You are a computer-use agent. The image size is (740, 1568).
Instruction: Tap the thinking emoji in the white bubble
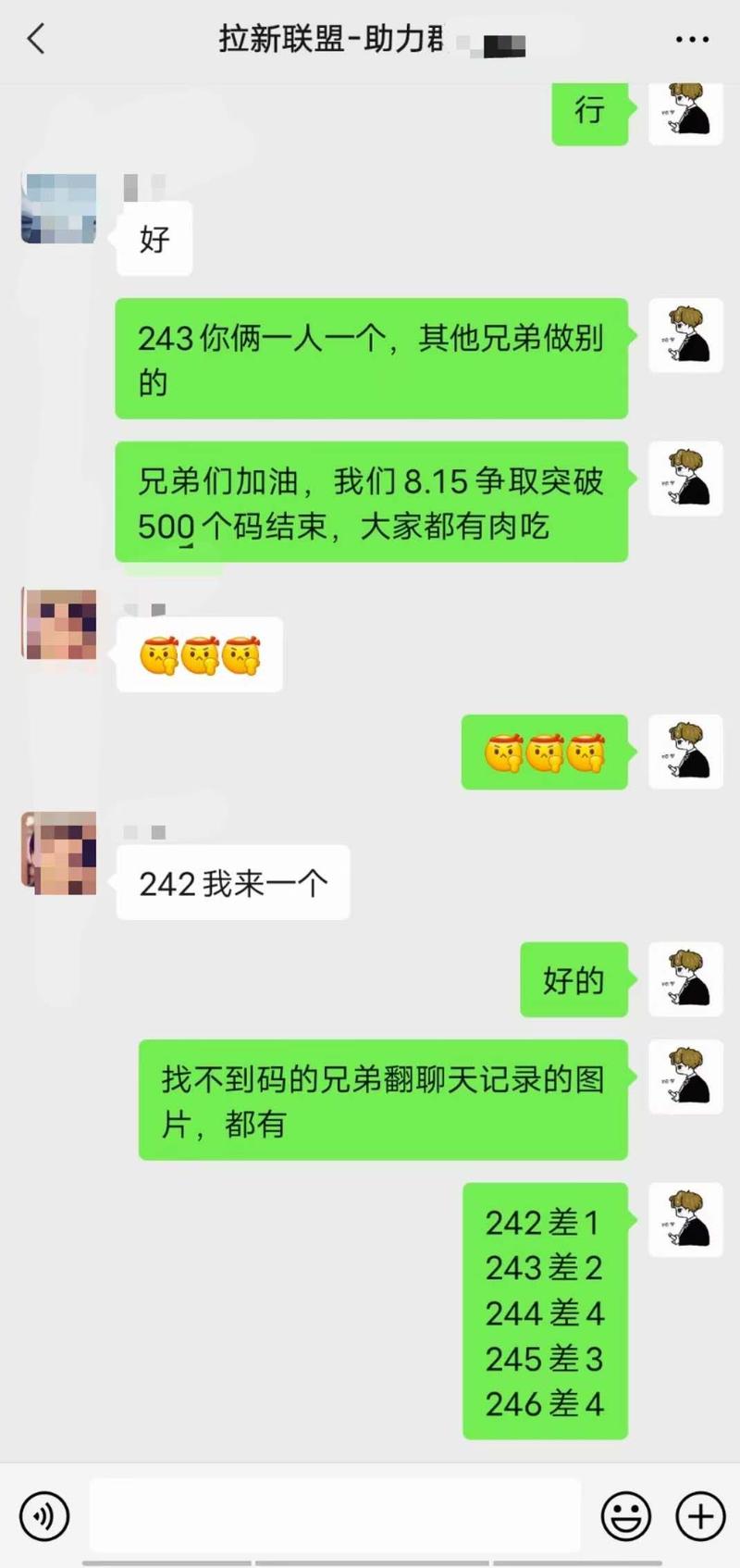click(199, 654)
